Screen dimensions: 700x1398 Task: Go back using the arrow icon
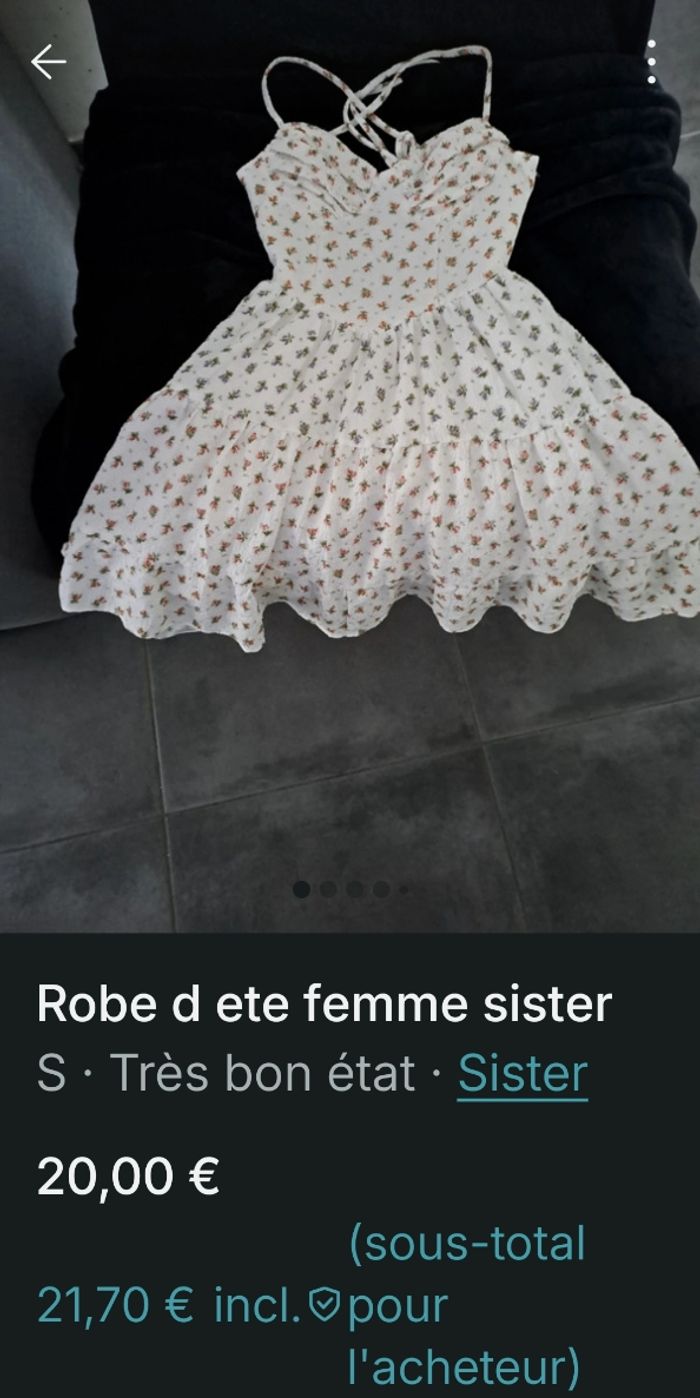[x=47, y=62]
